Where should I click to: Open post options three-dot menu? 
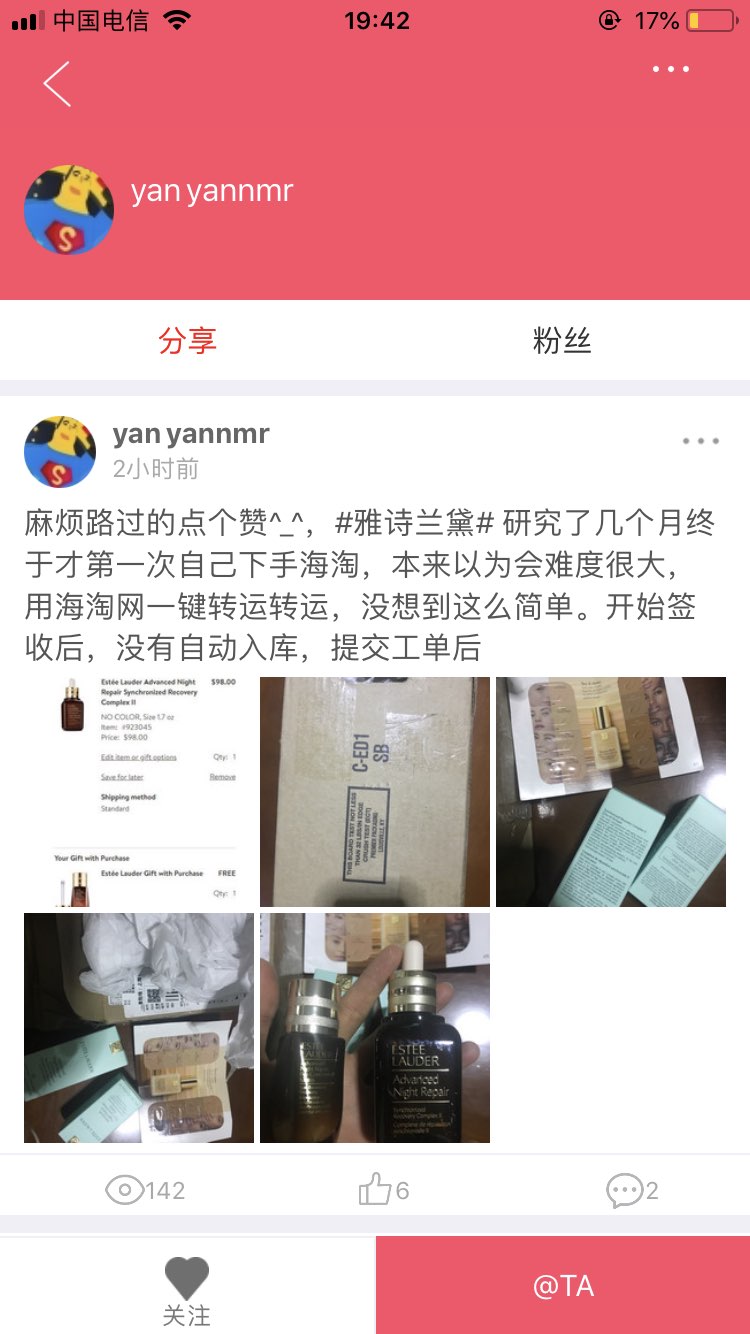coord(700,441)
